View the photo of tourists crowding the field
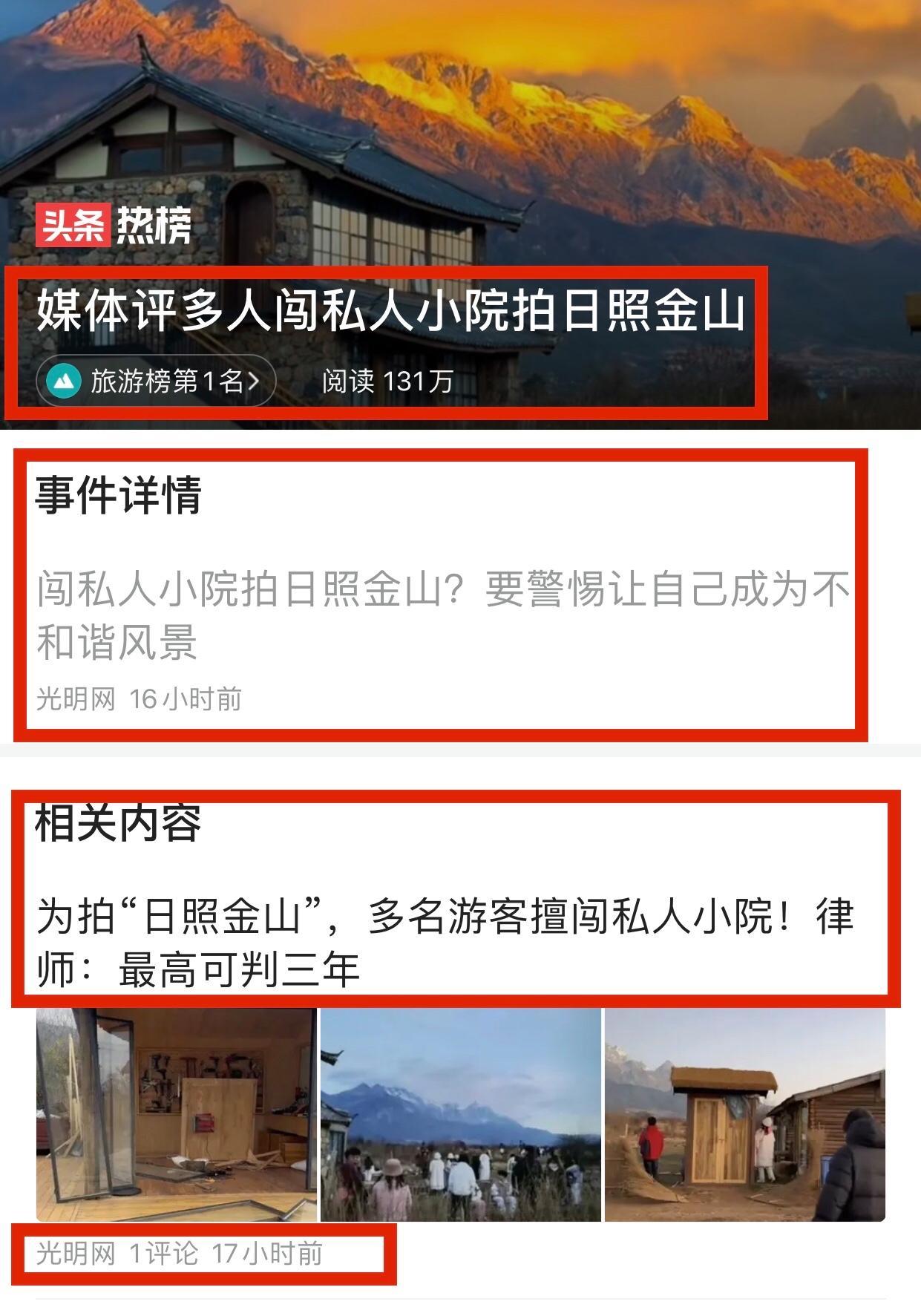 [460, 1114]
